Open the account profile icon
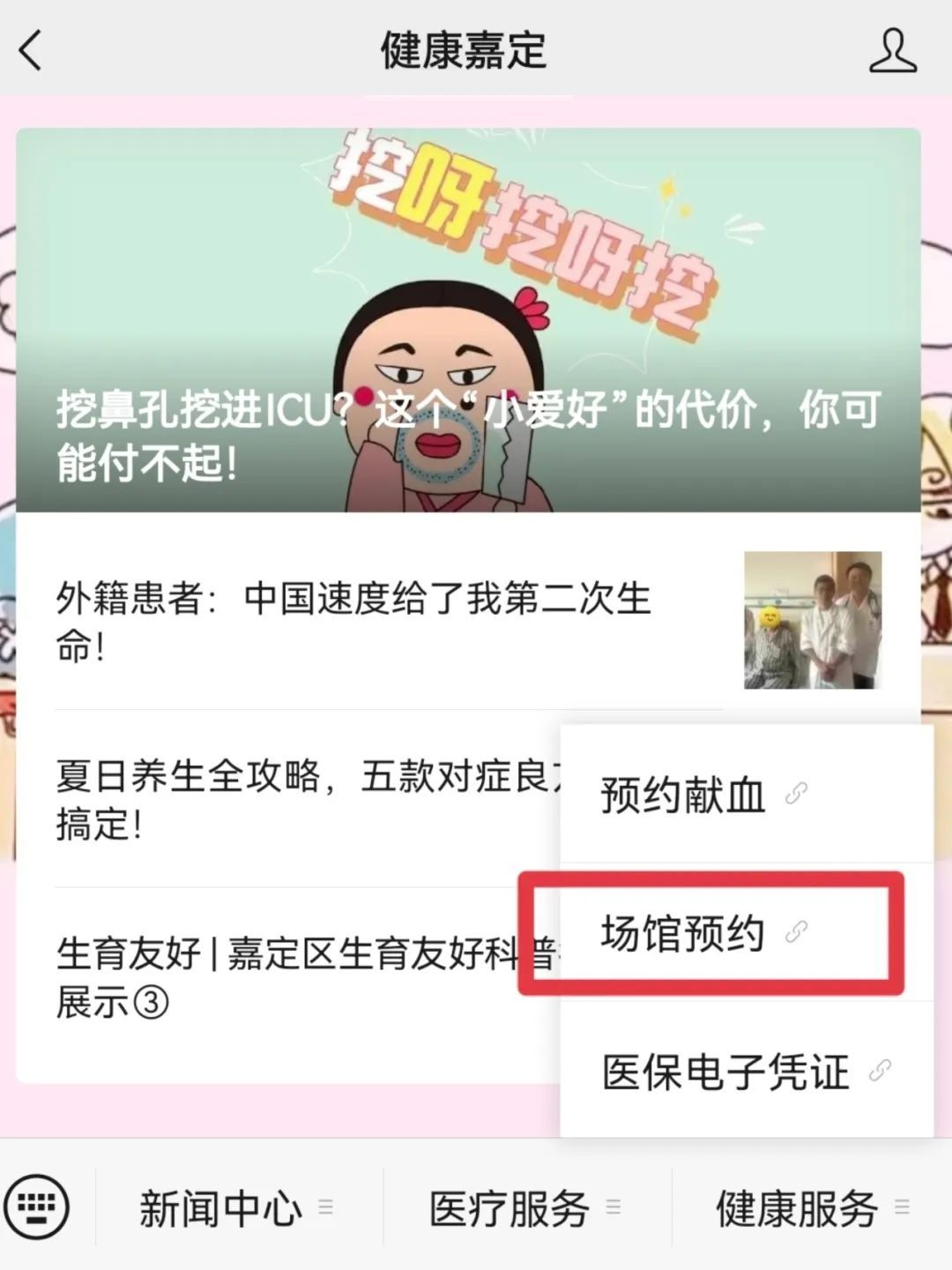The width and height of the screenshot is (952, 1270). tap(892, 49)
